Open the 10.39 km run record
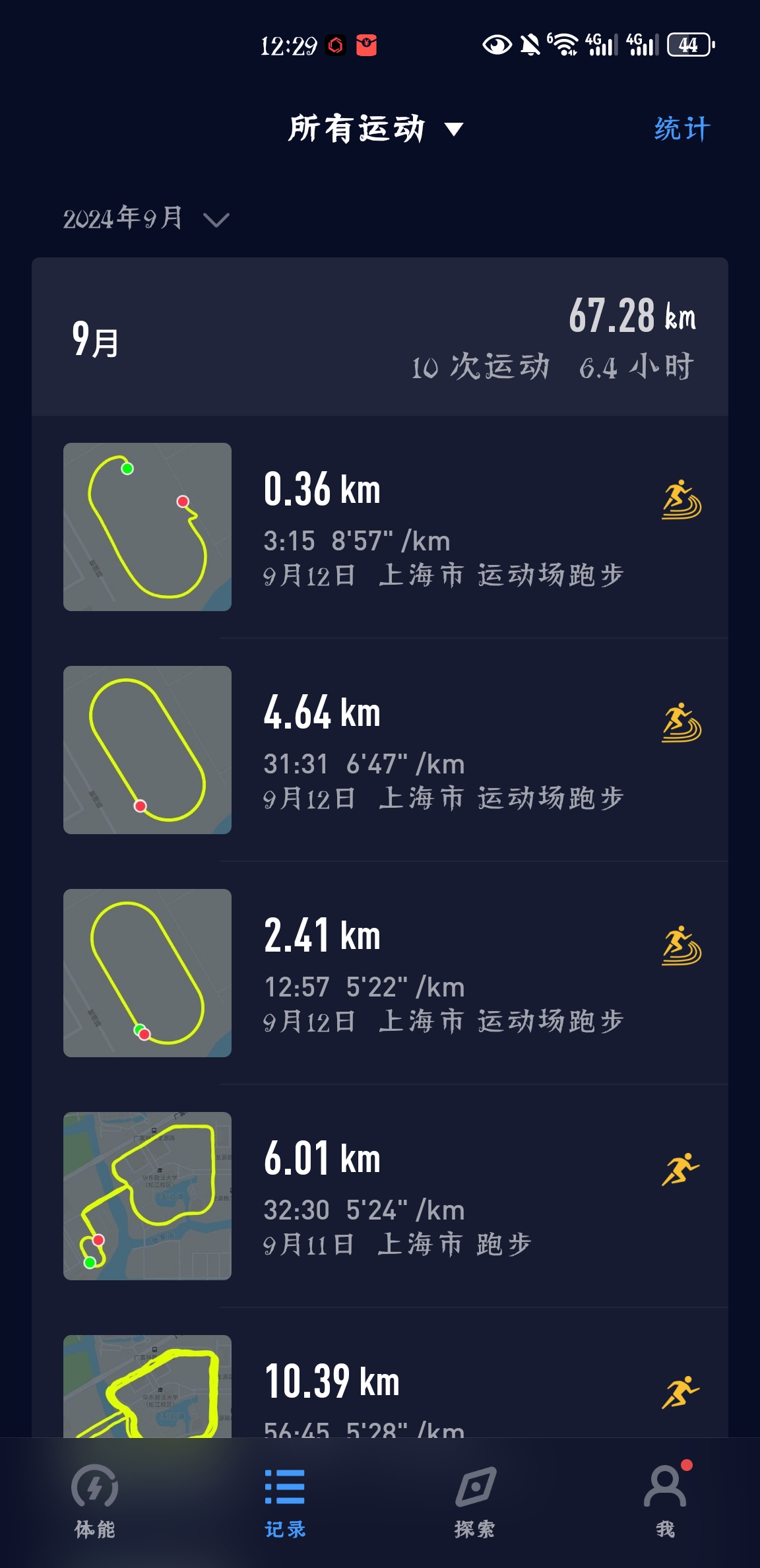The height and width of the screenshot is (1568, 760). pos(396,1386)
